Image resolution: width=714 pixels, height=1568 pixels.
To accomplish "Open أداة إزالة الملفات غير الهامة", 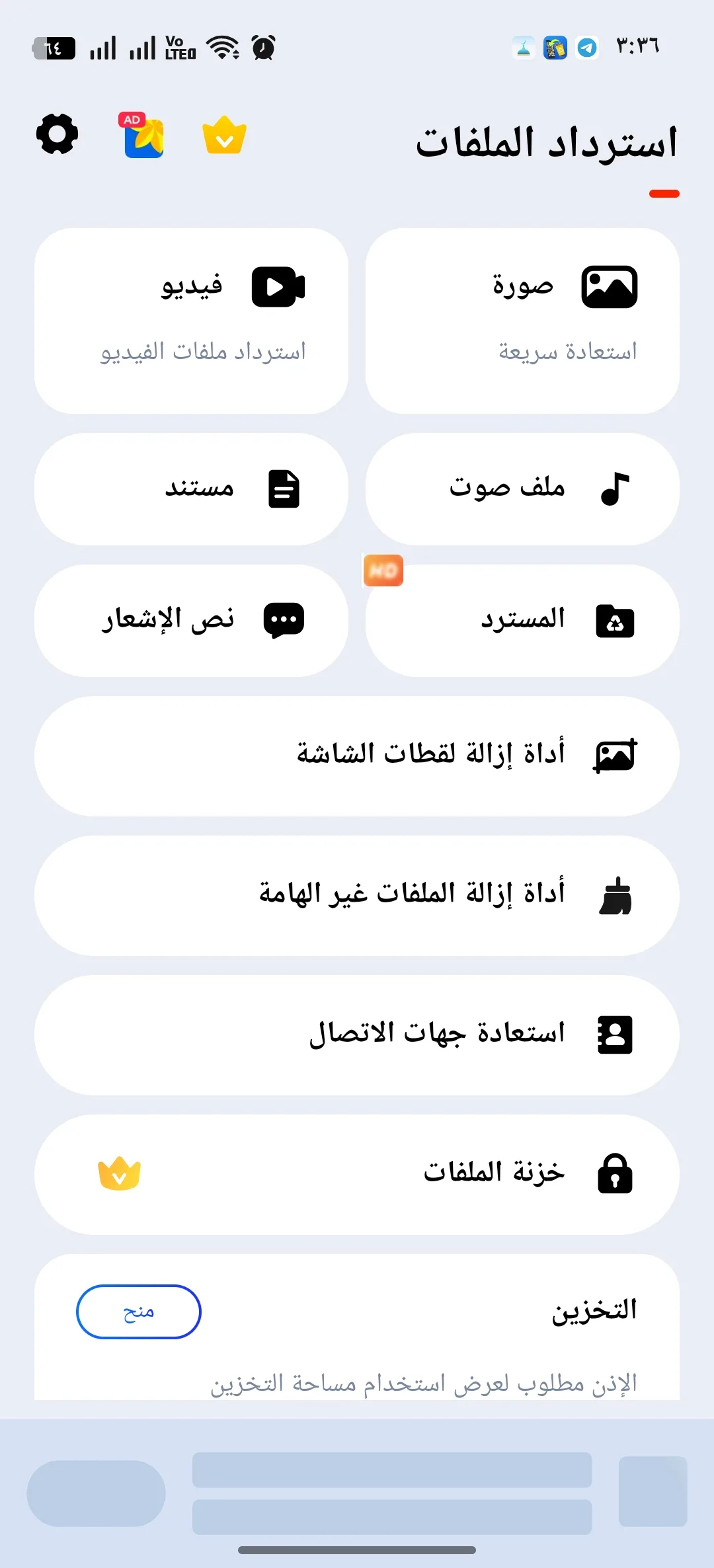I will [x=357, y=896].
